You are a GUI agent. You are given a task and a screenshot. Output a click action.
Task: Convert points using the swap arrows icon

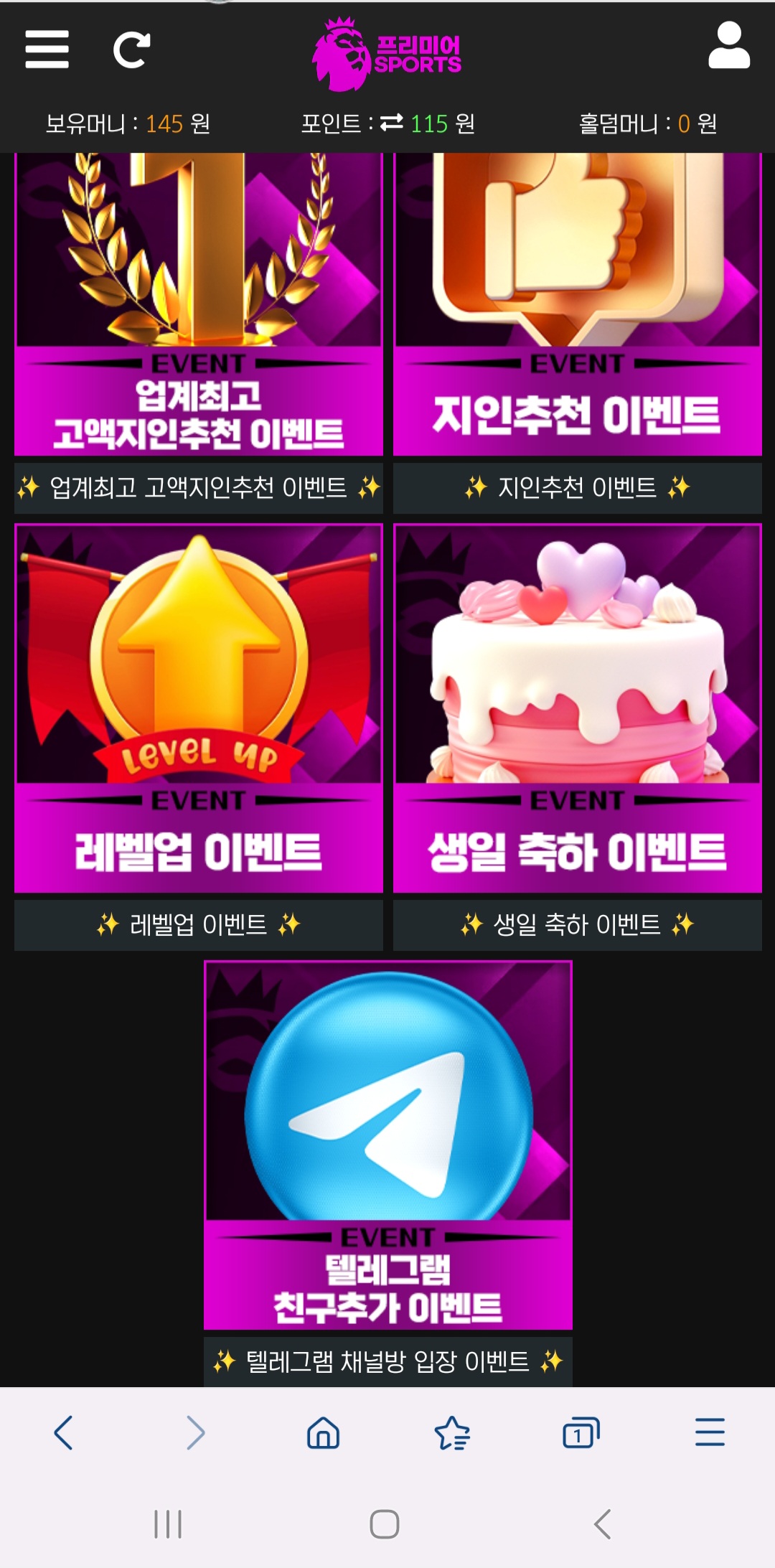[392, 123]
